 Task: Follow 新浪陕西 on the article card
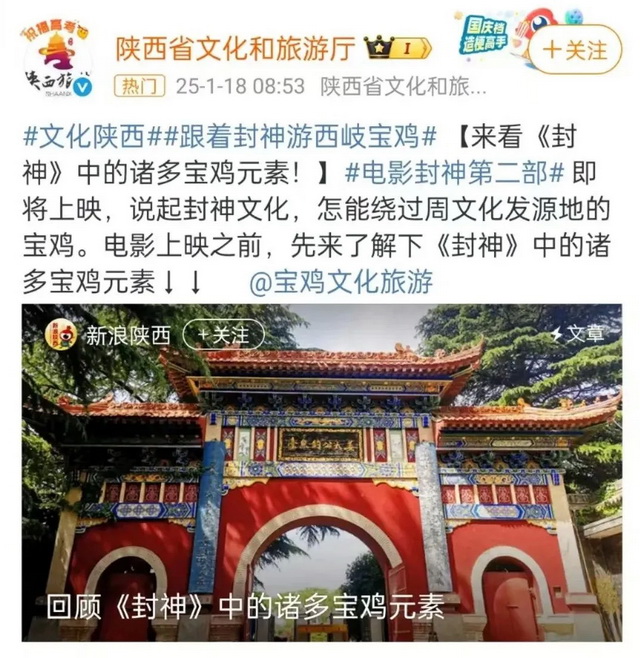222,334
